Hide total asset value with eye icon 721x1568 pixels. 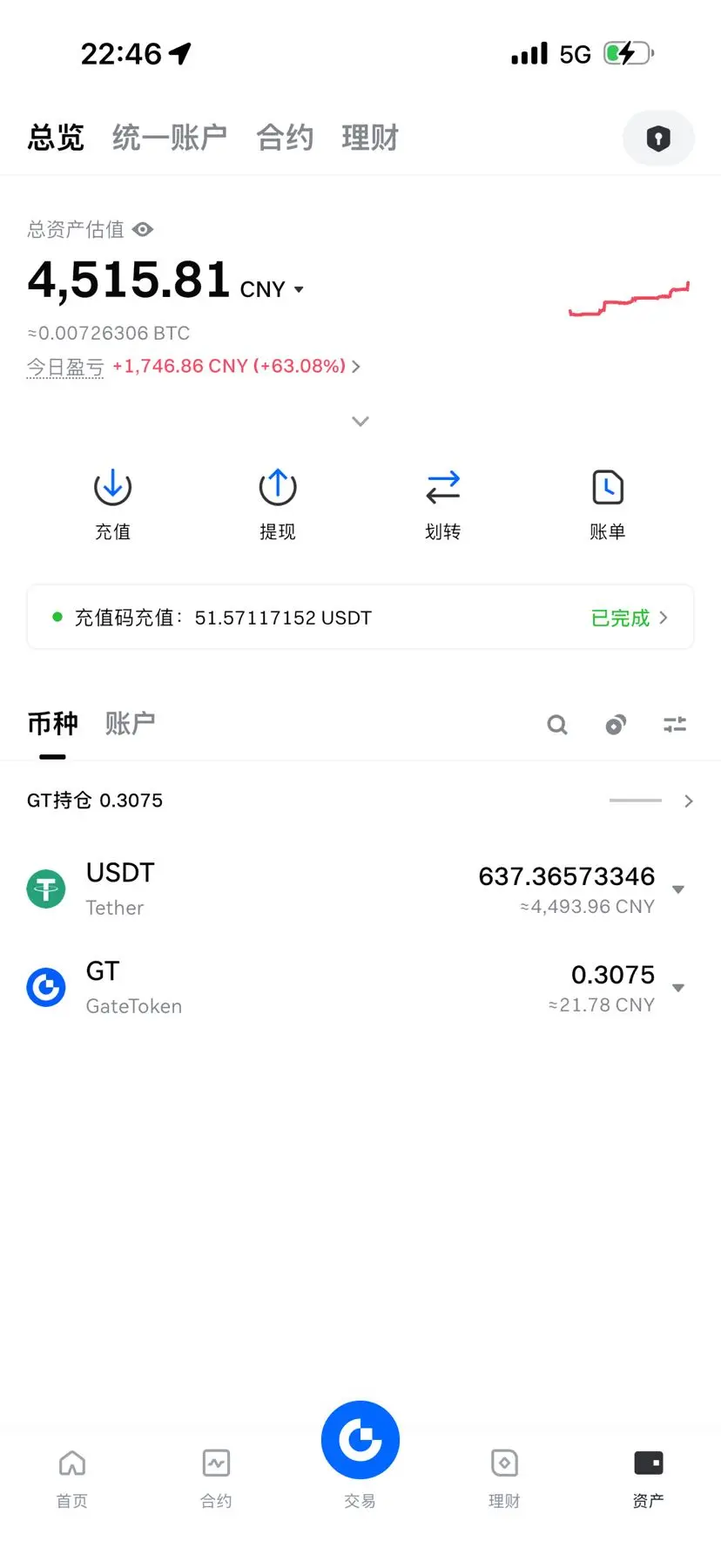(143, 229)
